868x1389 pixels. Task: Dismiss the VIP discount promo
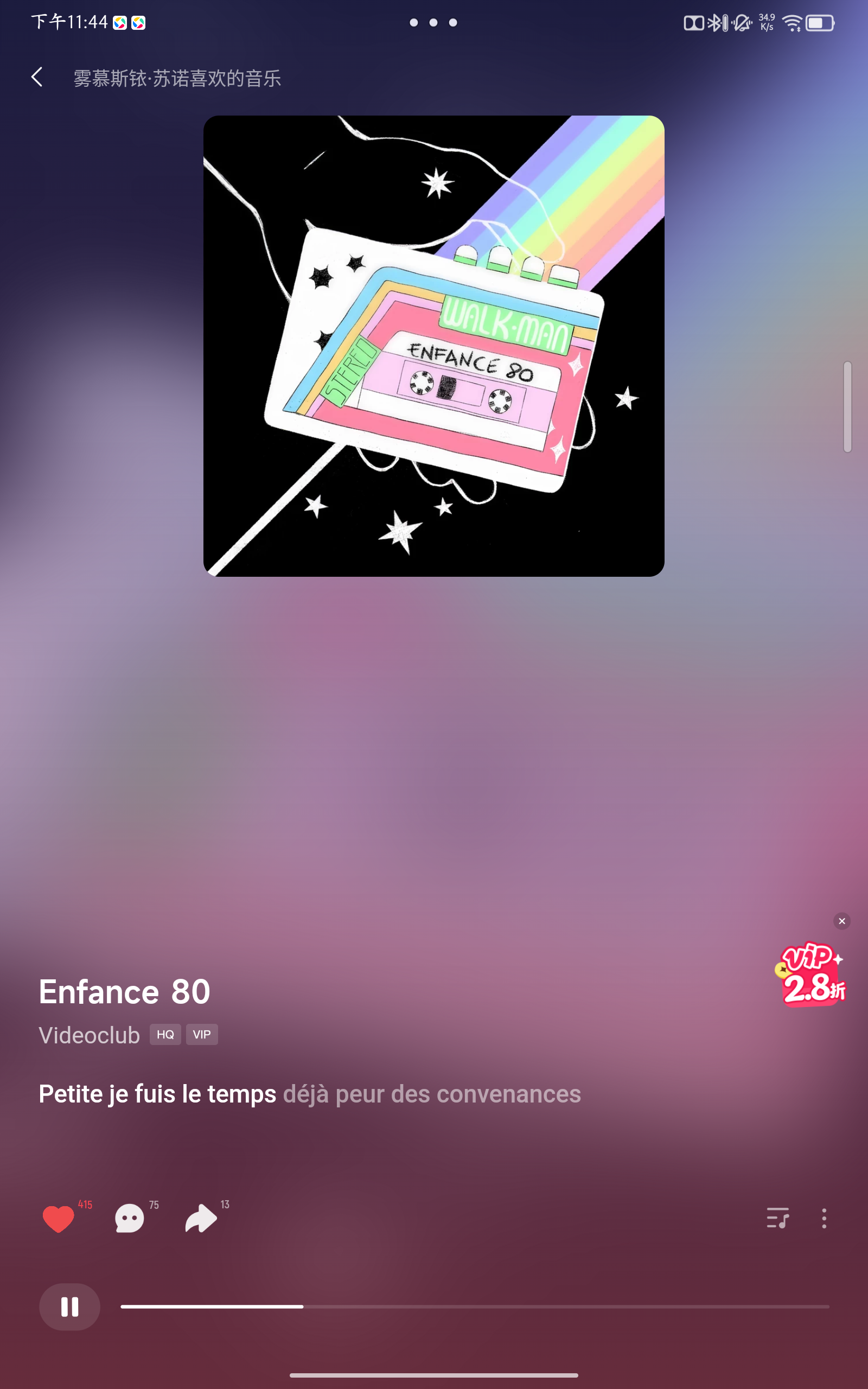click(841, 921)
